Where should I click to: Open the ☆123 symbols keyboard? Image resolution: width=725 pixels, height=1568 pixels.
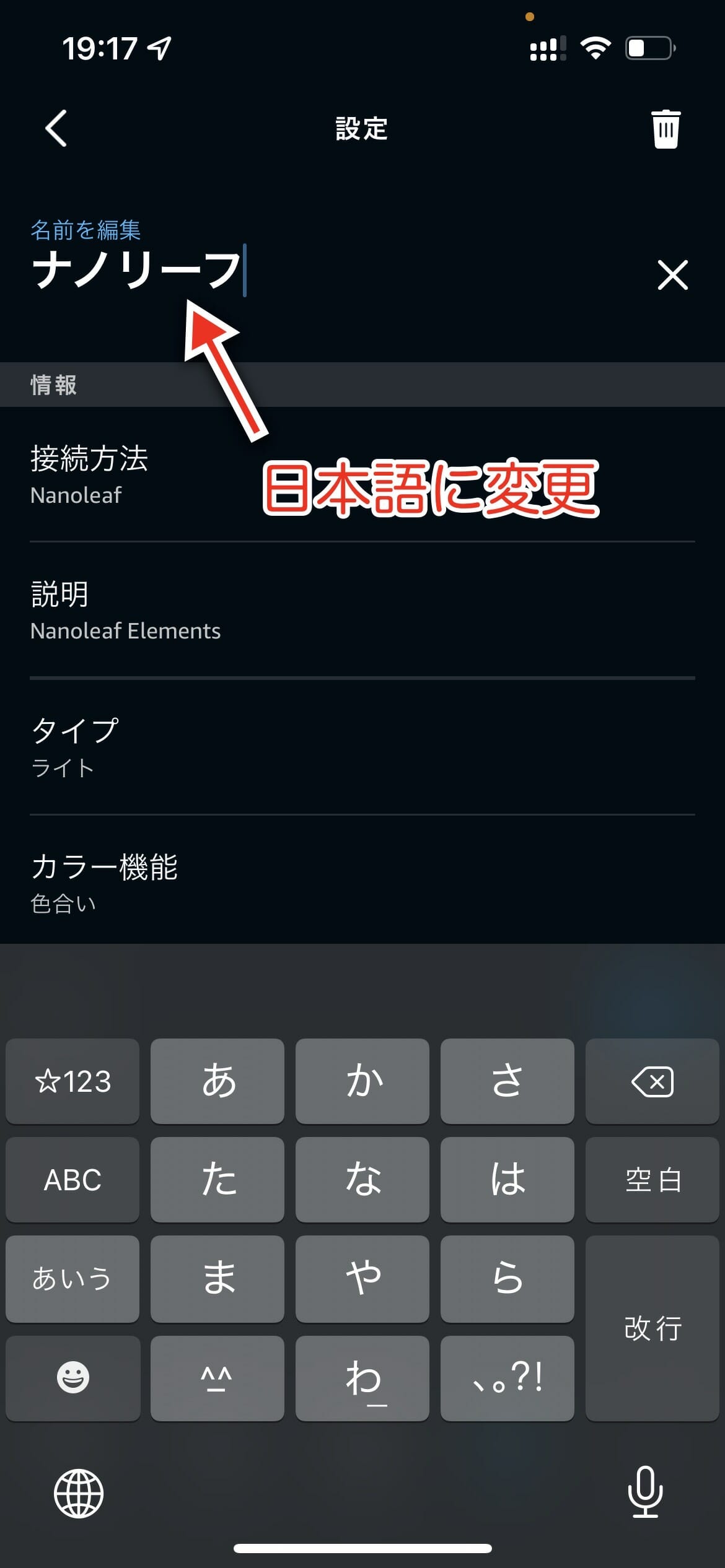(x=72, y=1081)
